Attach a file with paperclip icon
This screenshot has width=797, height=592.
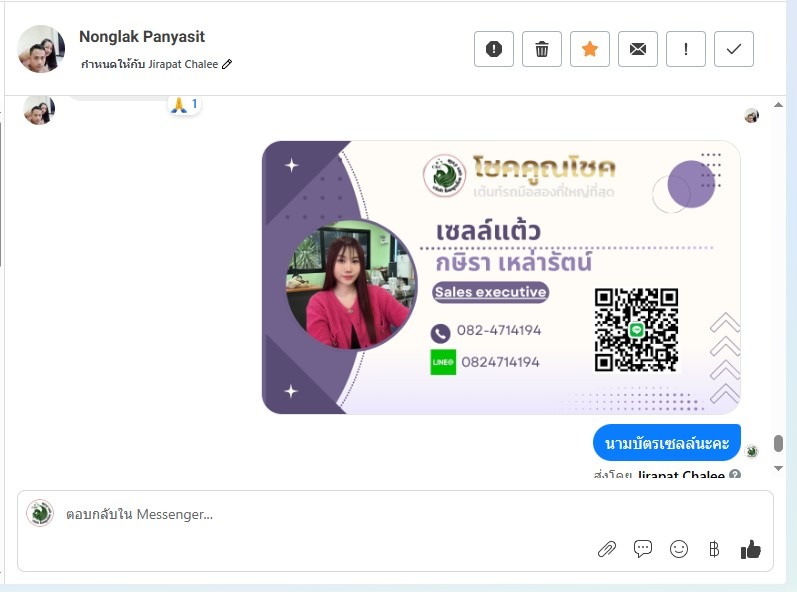coord(607,549)
